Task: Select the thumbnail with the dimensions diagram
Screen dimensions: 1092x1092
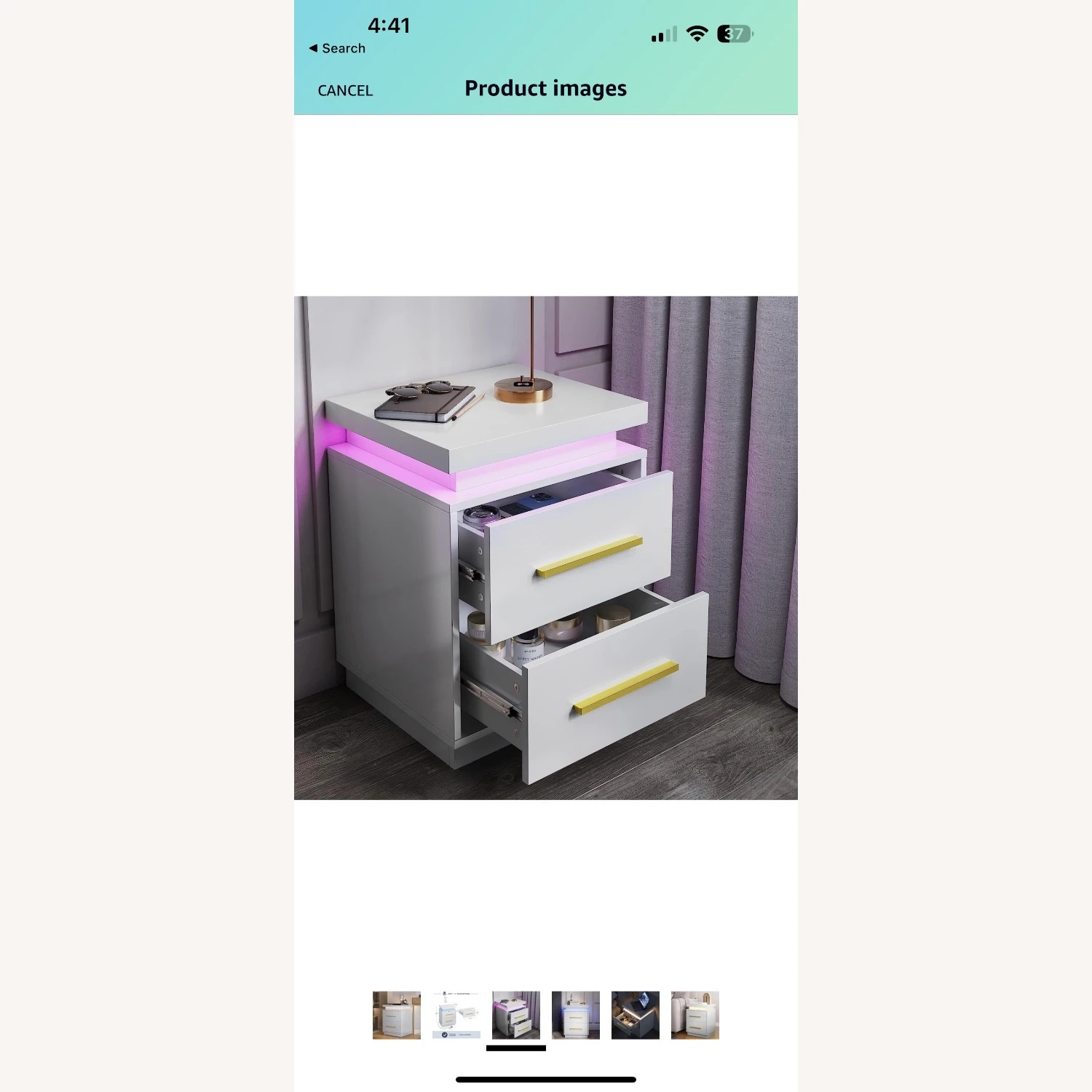Action: (x=456, y=1015)
